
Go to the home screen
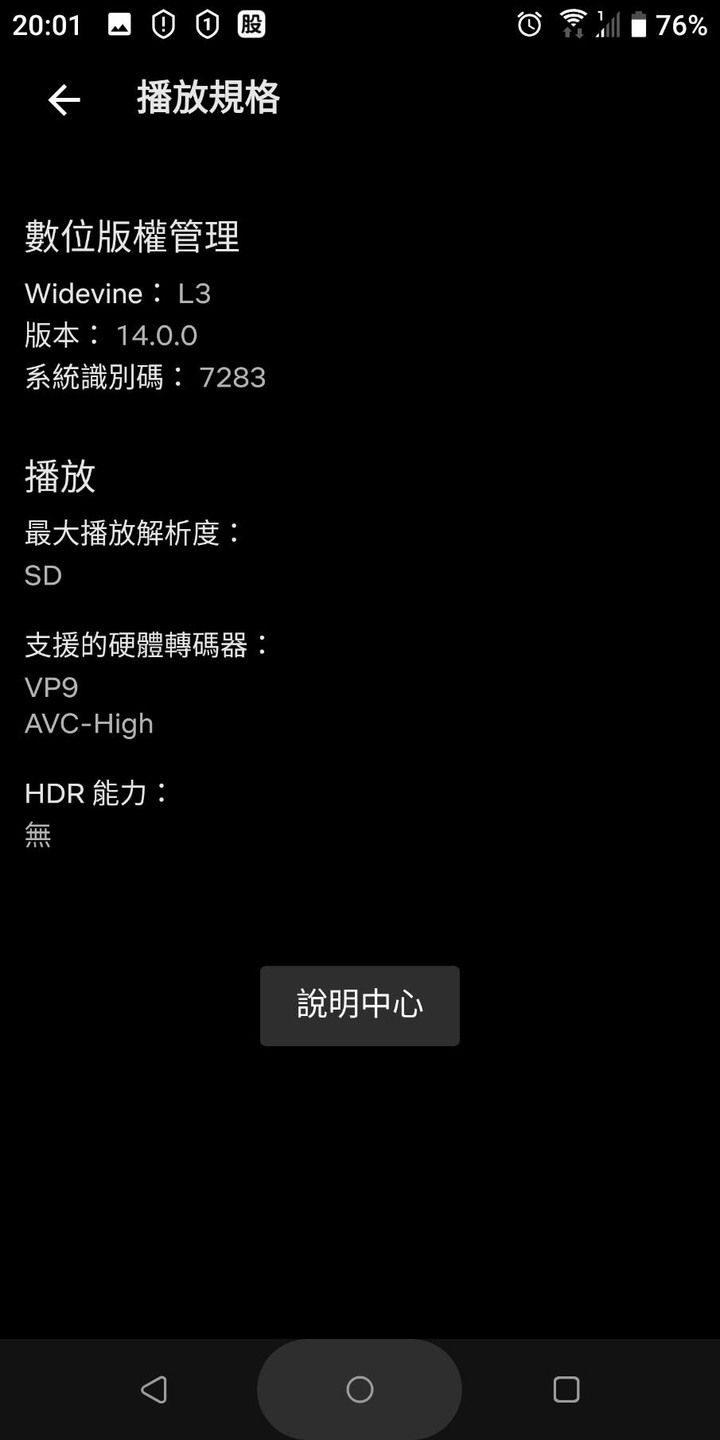pyautogui.click(x=359, y=1389)
